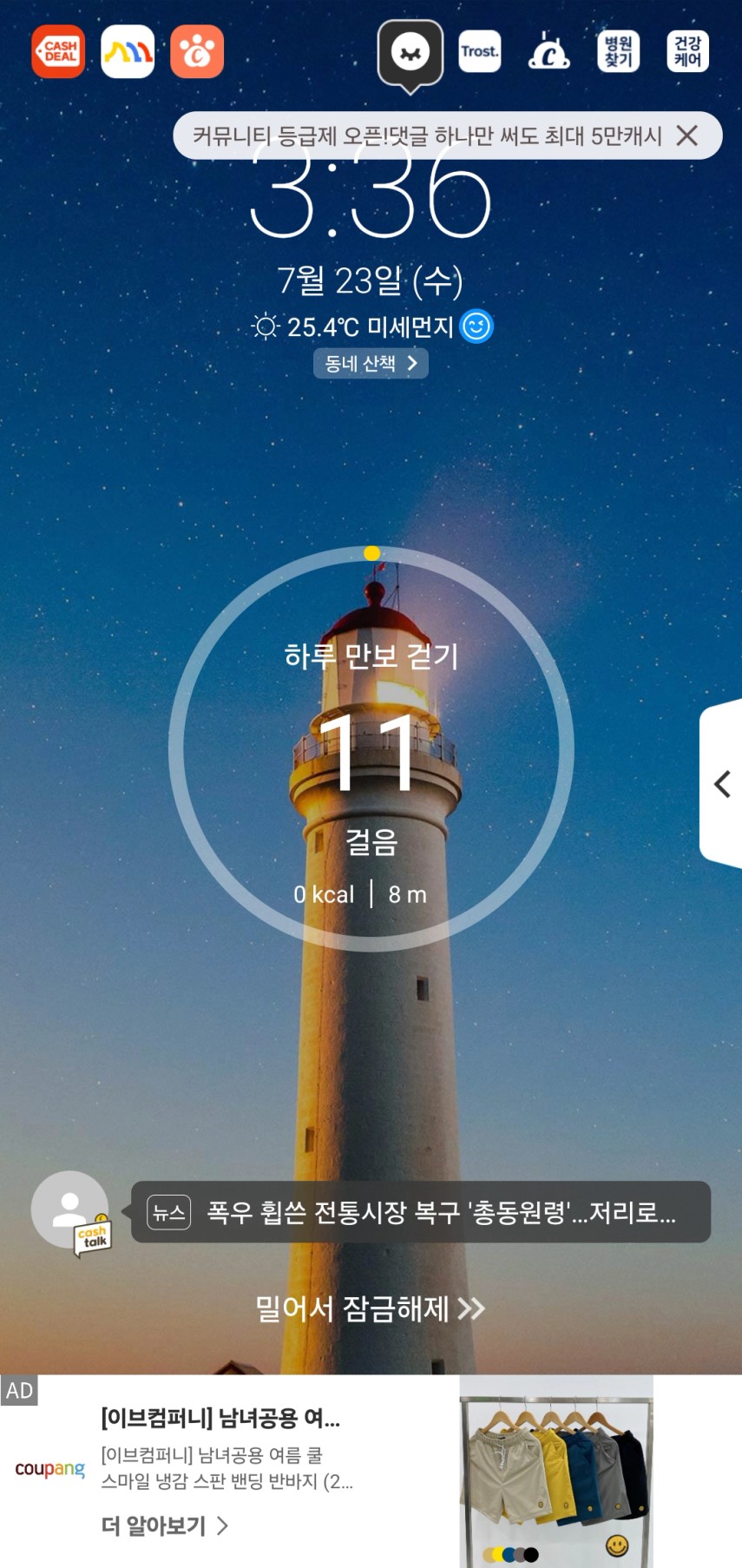Open the bell-shaped C icon
This screenshot has height=1568, width=742.
click(x=549, y=51)
